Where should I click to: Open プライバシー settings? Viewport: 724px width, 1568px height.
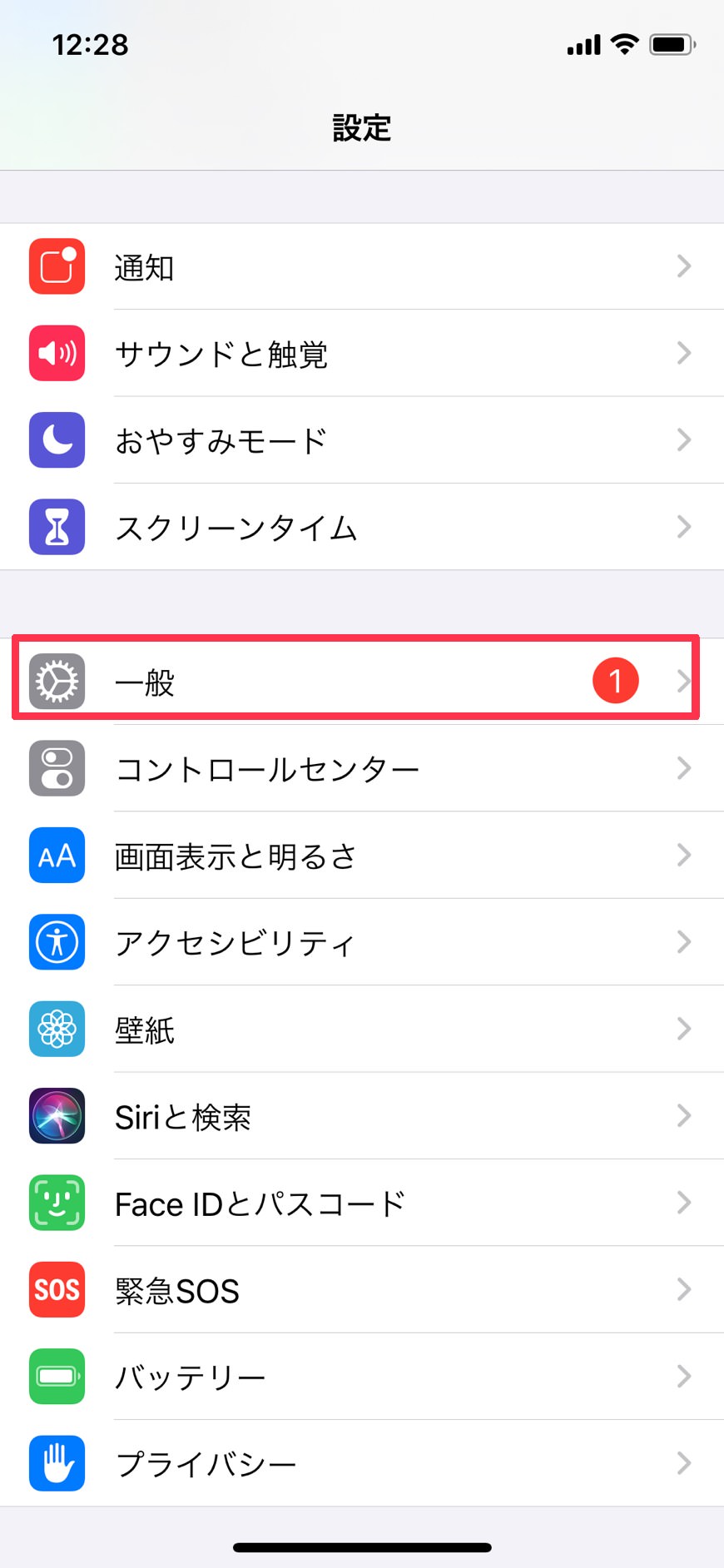[362, 1463]
